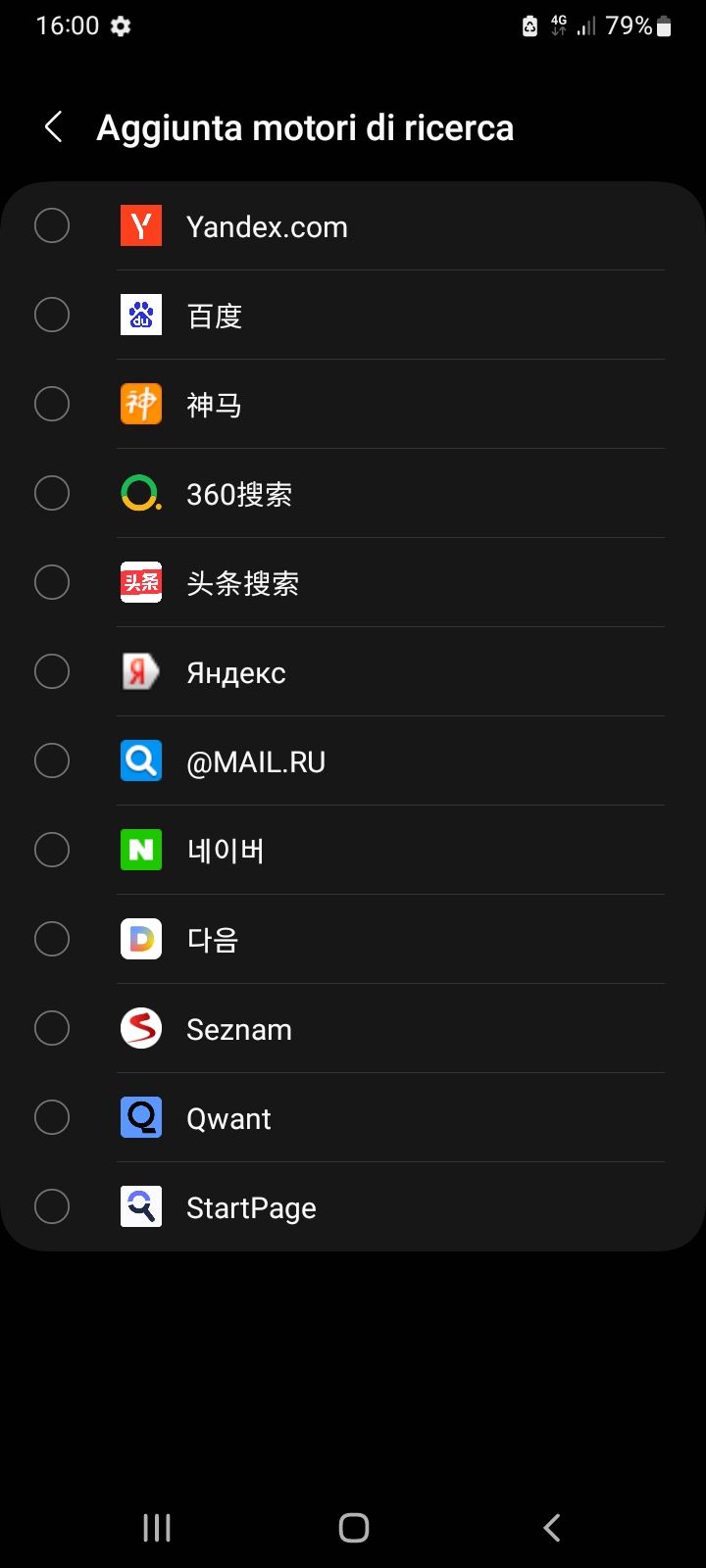Image resolution: width=706 pixels, height=1568 pixels.
Task: Click the @MAIL.RU magnifier icon
Action: point(140,760)
